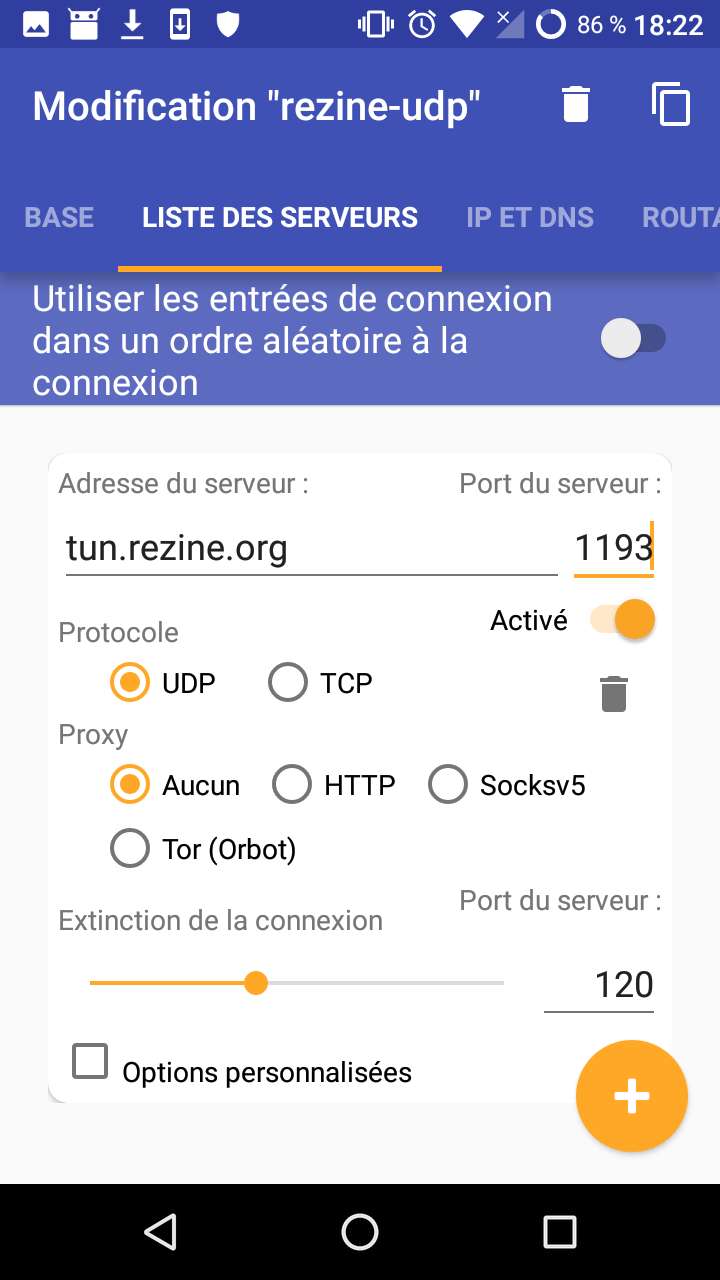Delete the rezine-udp profile via top trash icon
720x1280 pixels.
click(x=576, y=105)
